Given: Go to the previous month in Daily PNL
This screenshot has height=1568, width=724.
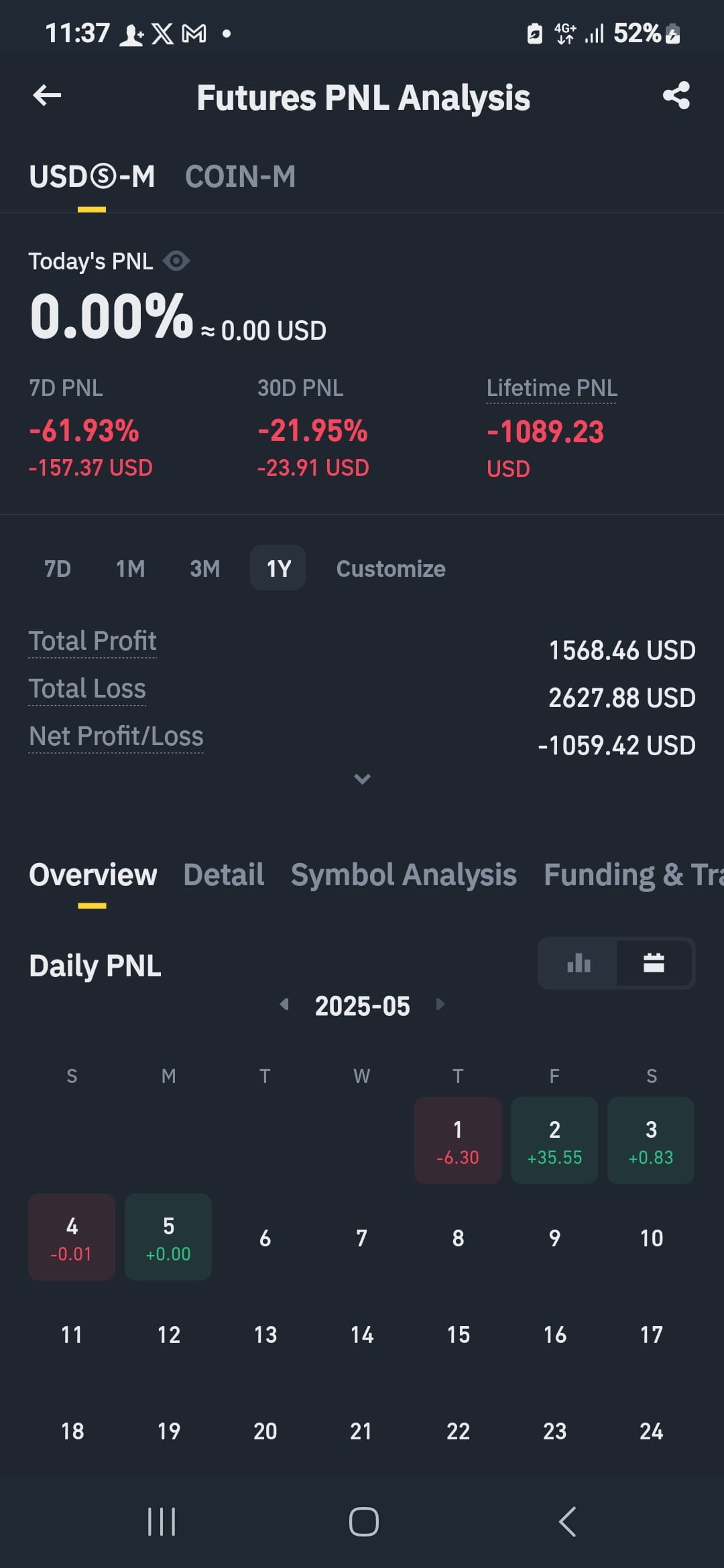Looking at the screenshot, I should (x=284, y=1004).
